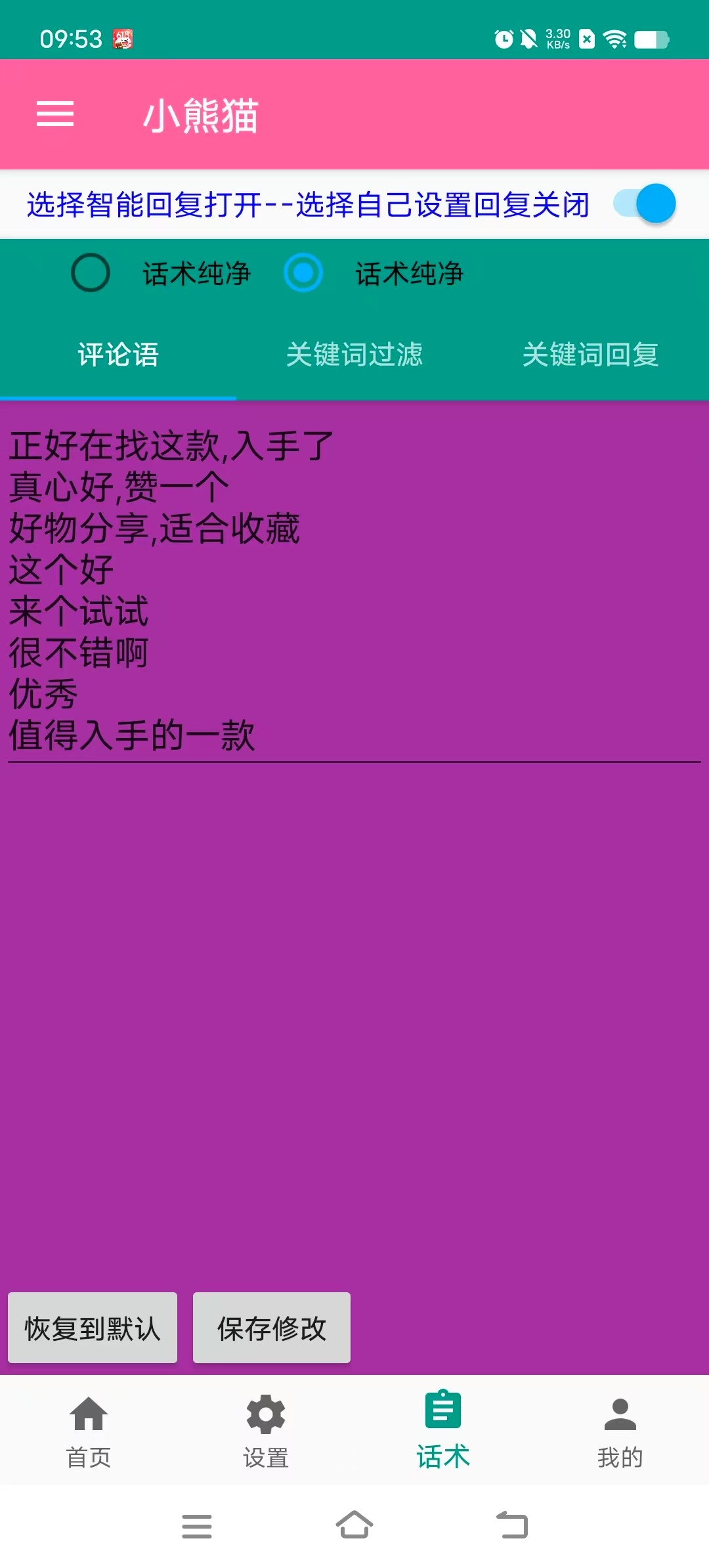This screenshot has width=709, height=1568.
Task: Select the 话术 bottom tab
Action: pyautogui.click(x=443, y=1431)
